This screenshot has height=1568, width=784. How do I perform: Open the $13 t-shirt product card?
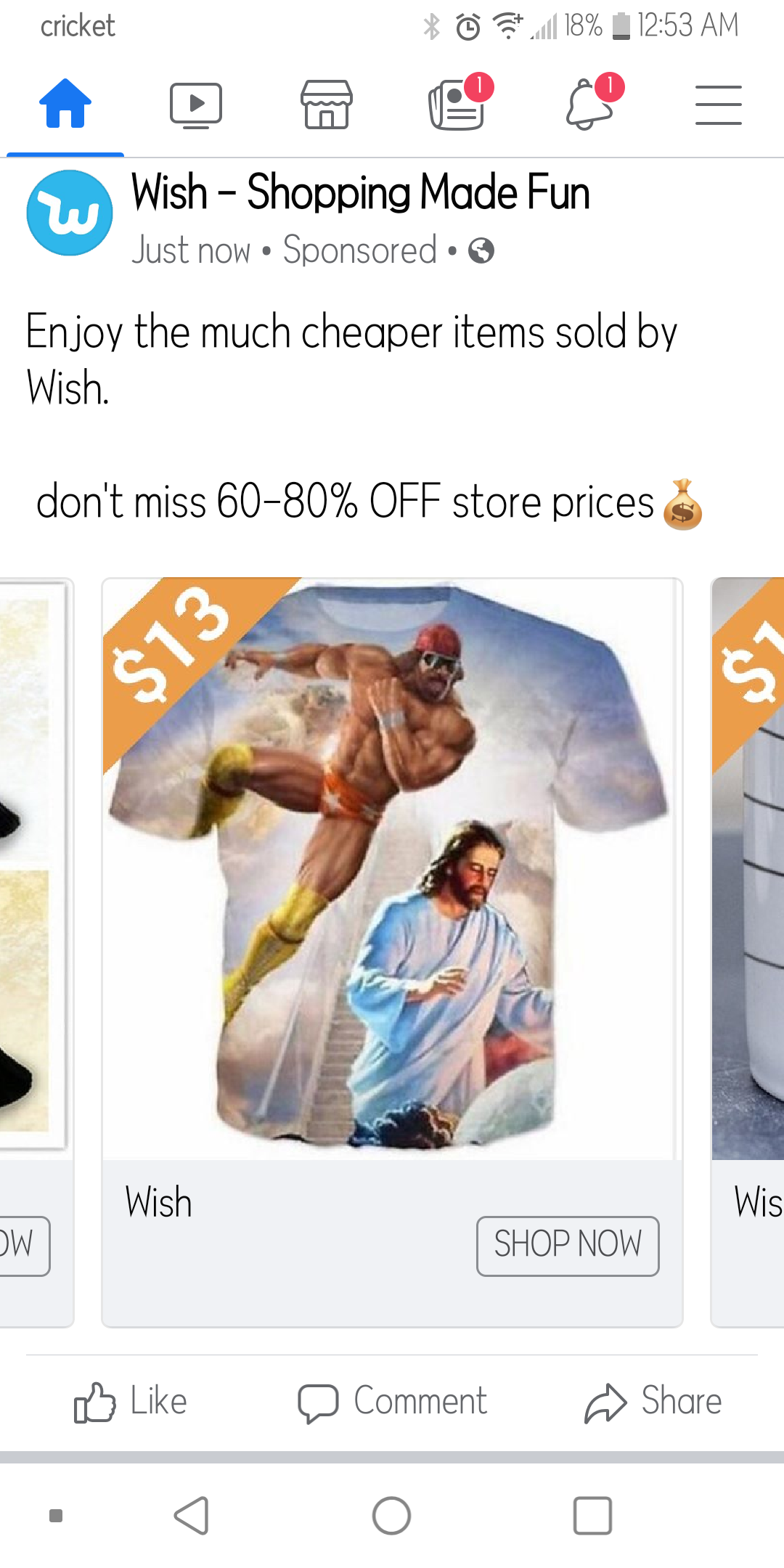click(392, 867)
